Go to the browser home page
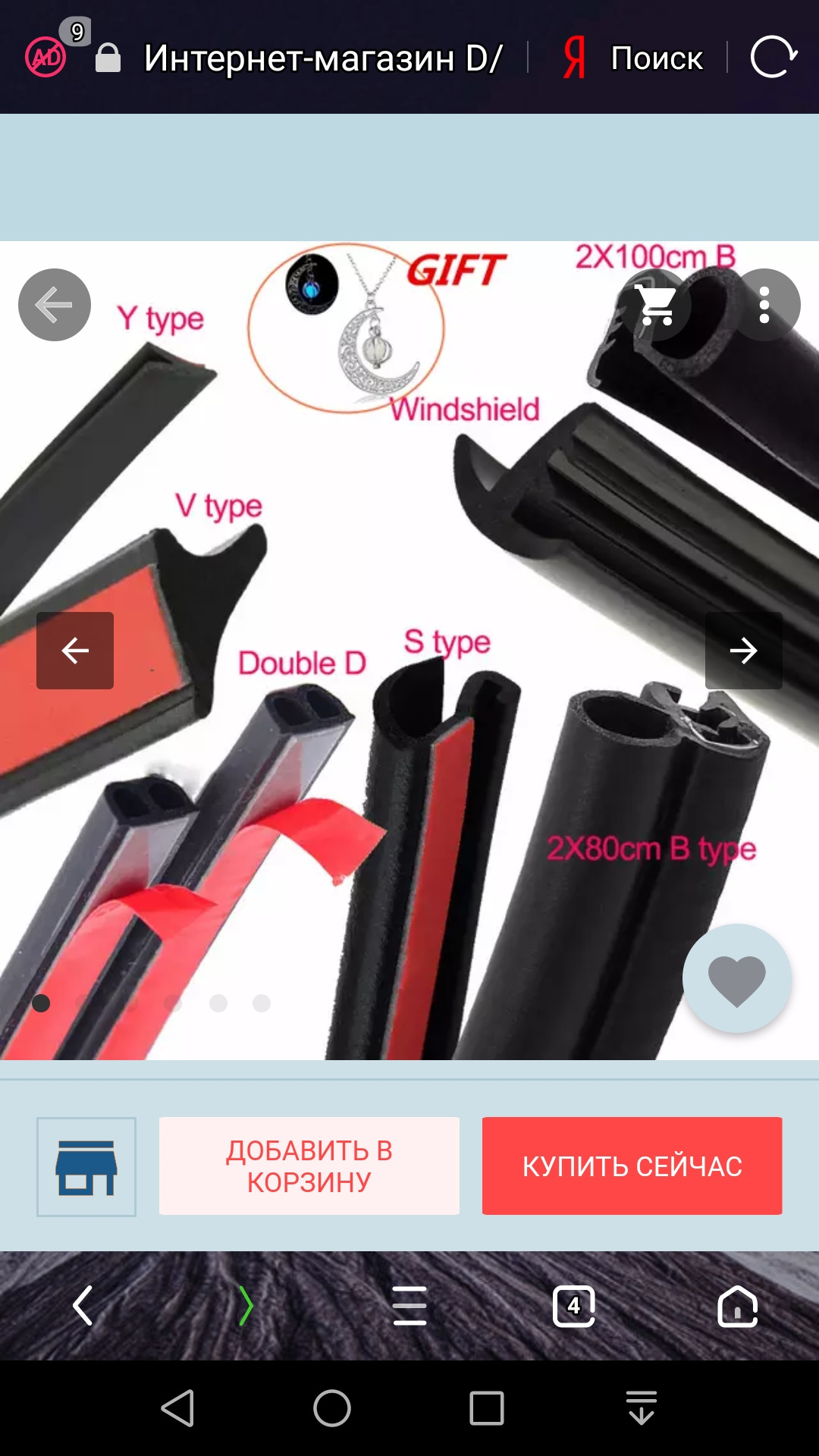 coord(737,1306)
